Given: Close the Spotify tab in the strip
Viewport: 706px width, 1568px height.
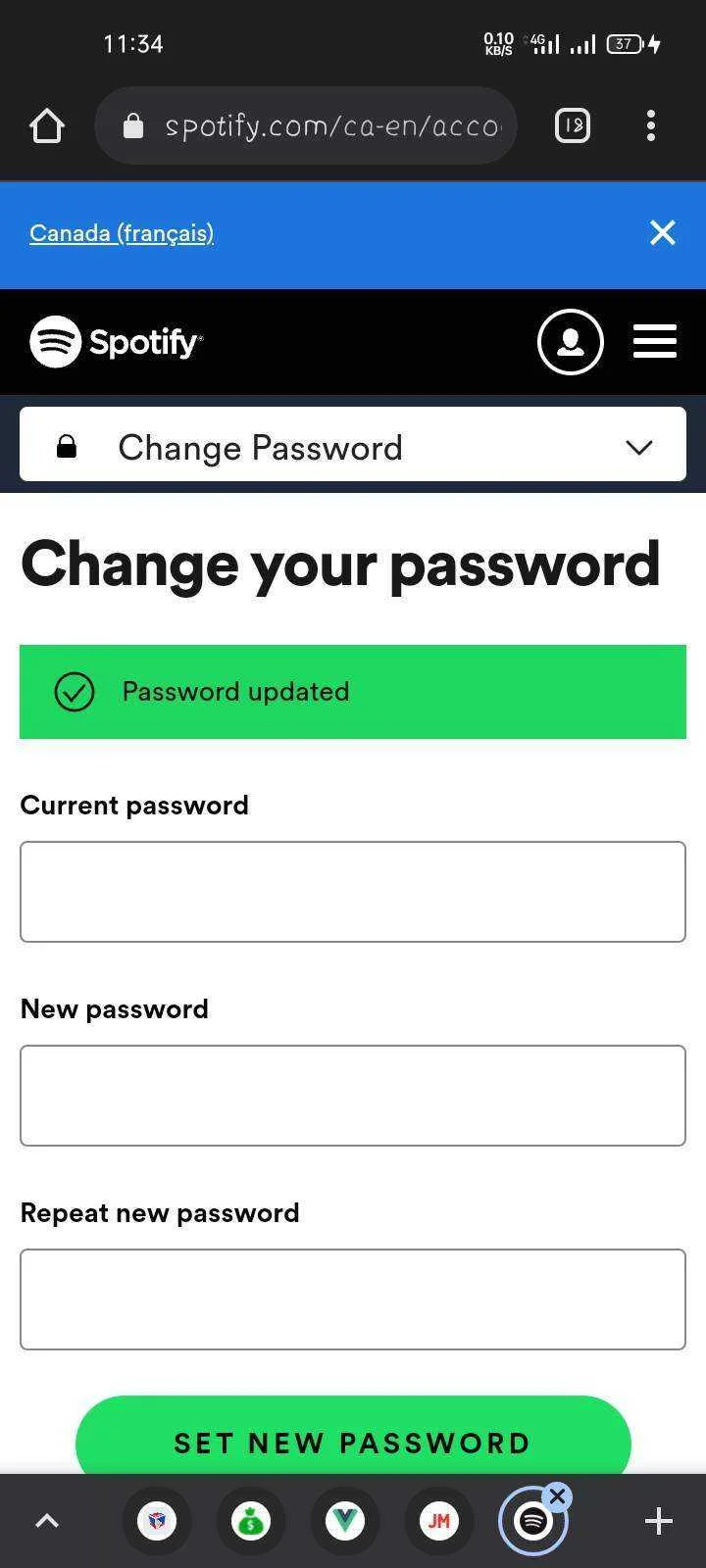Looking at the screenshot, I should pyautogui.click(x=558, y=1496).
